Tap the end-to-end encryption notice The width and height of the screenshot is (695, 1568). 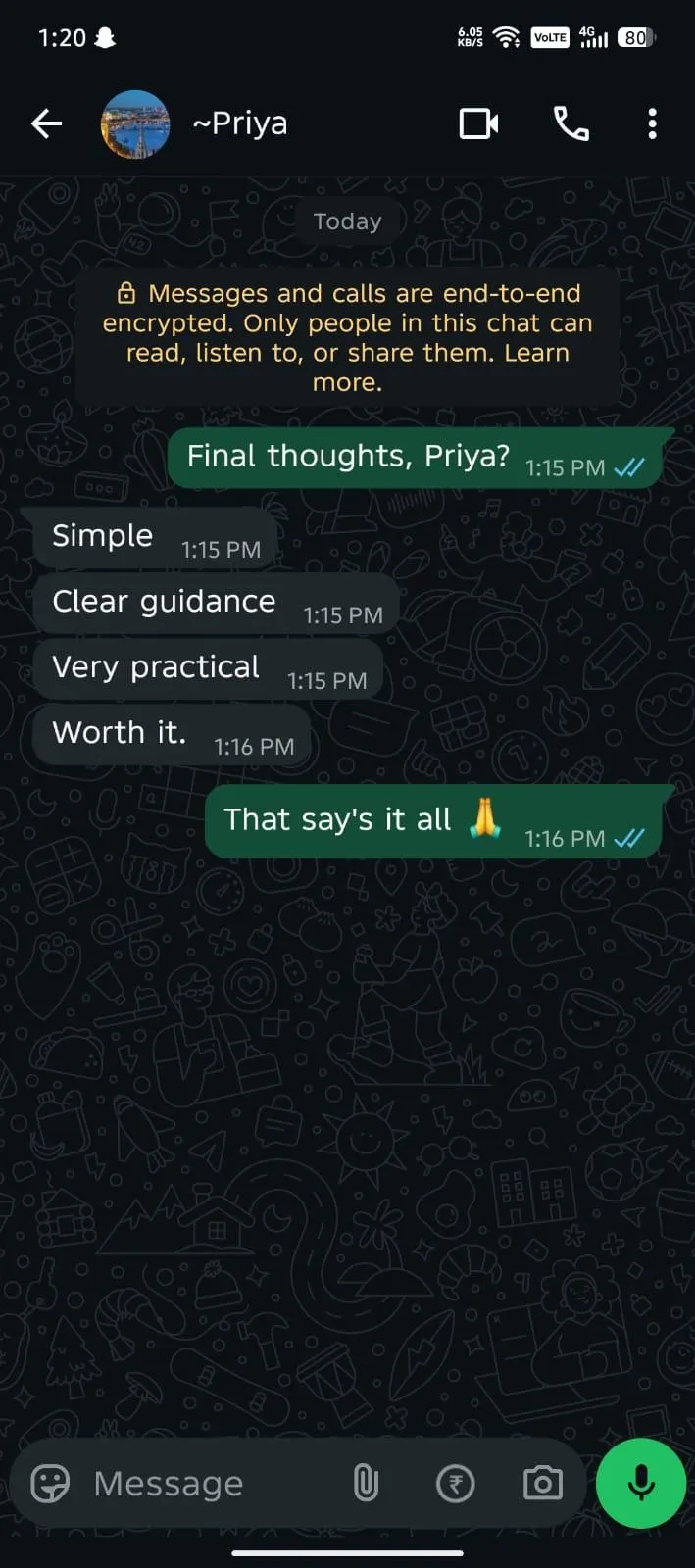point(347,337)
